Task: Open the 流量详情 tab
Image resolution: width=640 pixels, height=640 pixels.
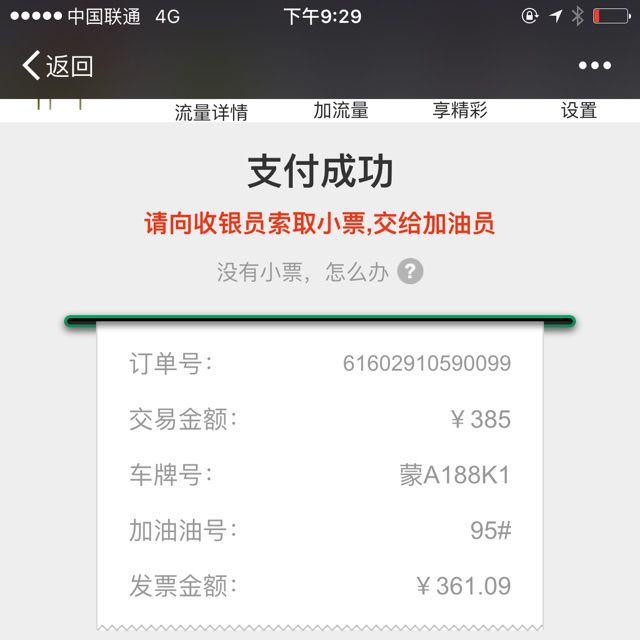Action: 211,112
